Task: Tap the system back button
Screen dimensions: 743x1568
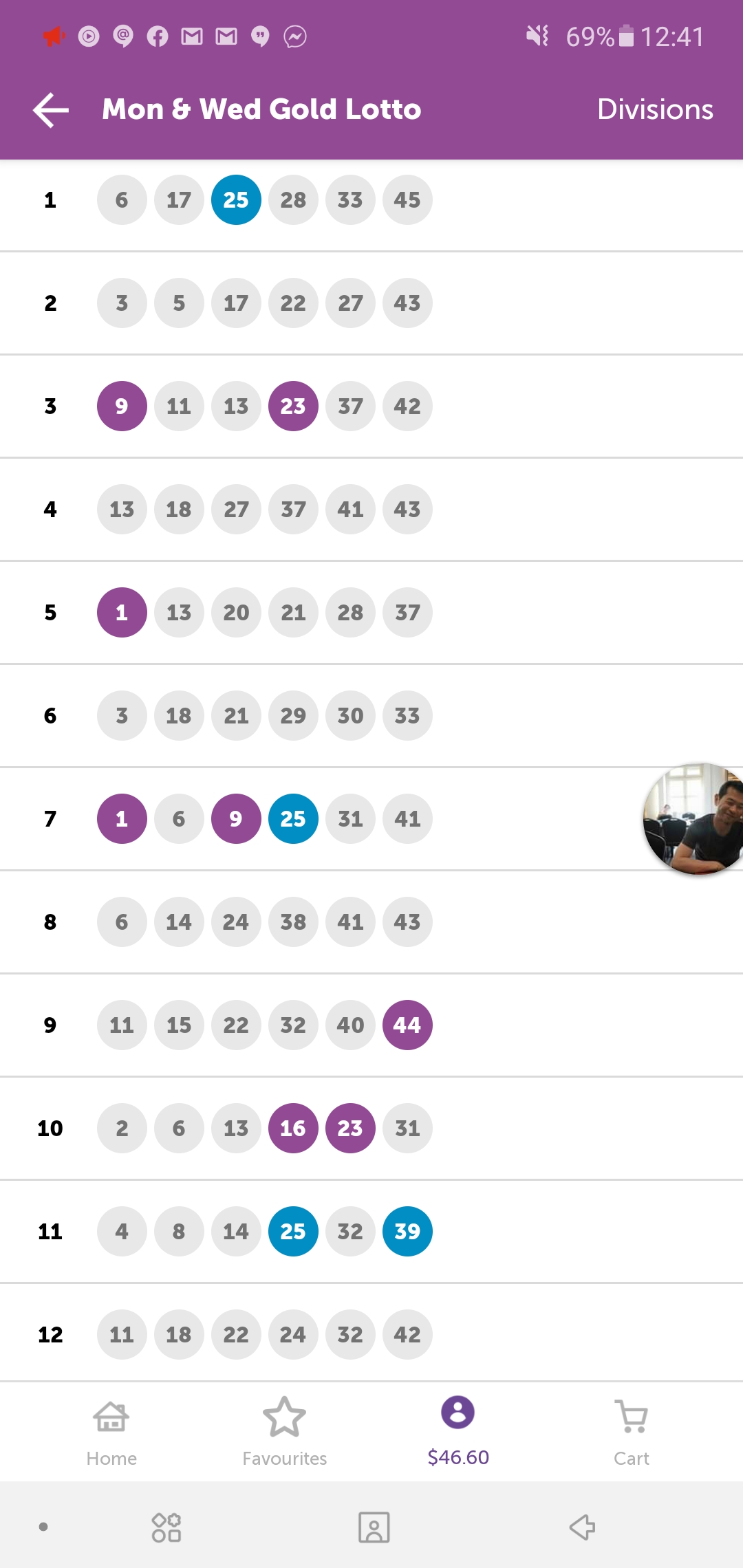Action: [x=582, y=1527]
